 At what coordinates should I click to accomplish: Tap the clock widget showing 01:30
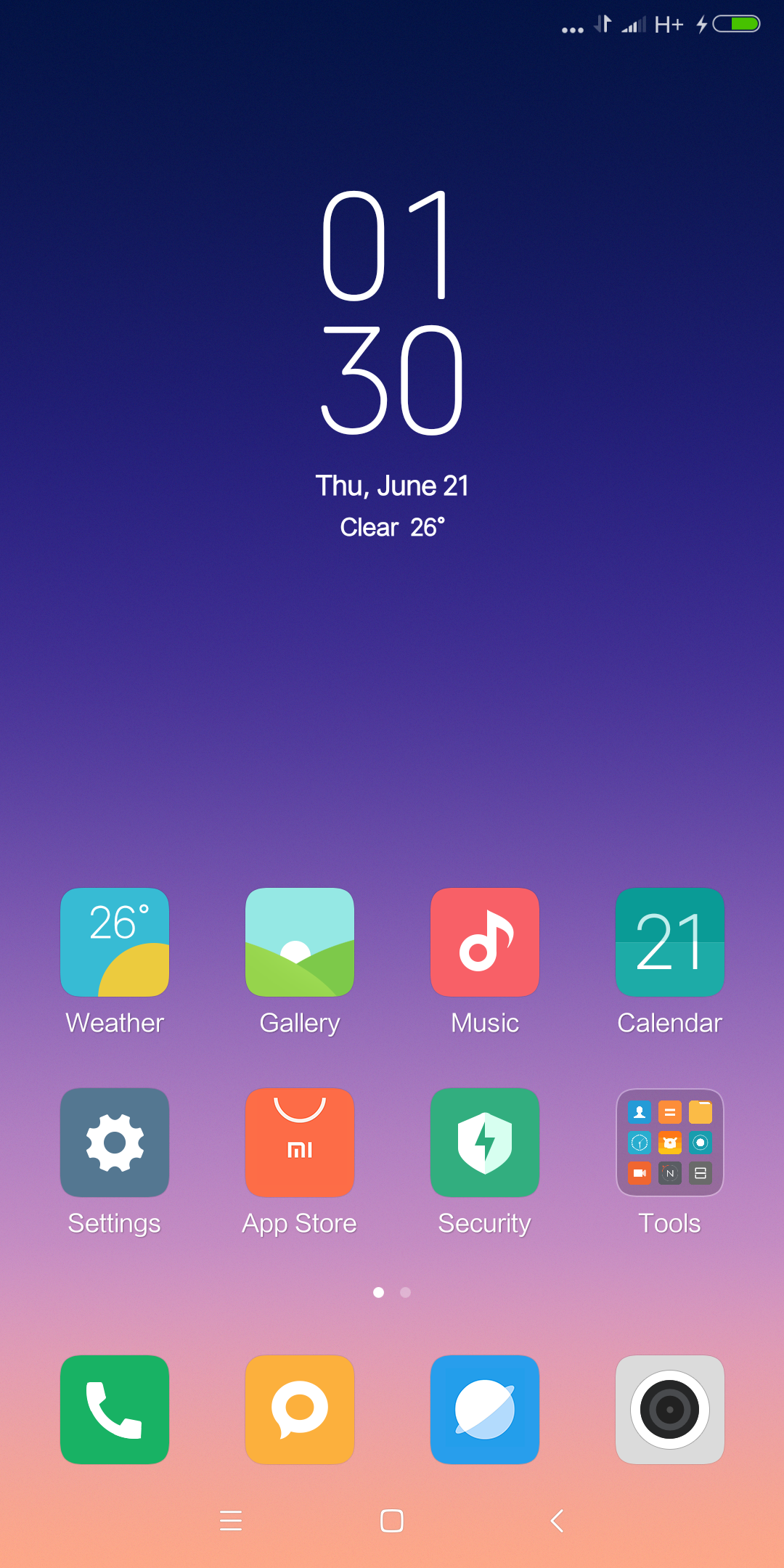[x=392, y=312]
